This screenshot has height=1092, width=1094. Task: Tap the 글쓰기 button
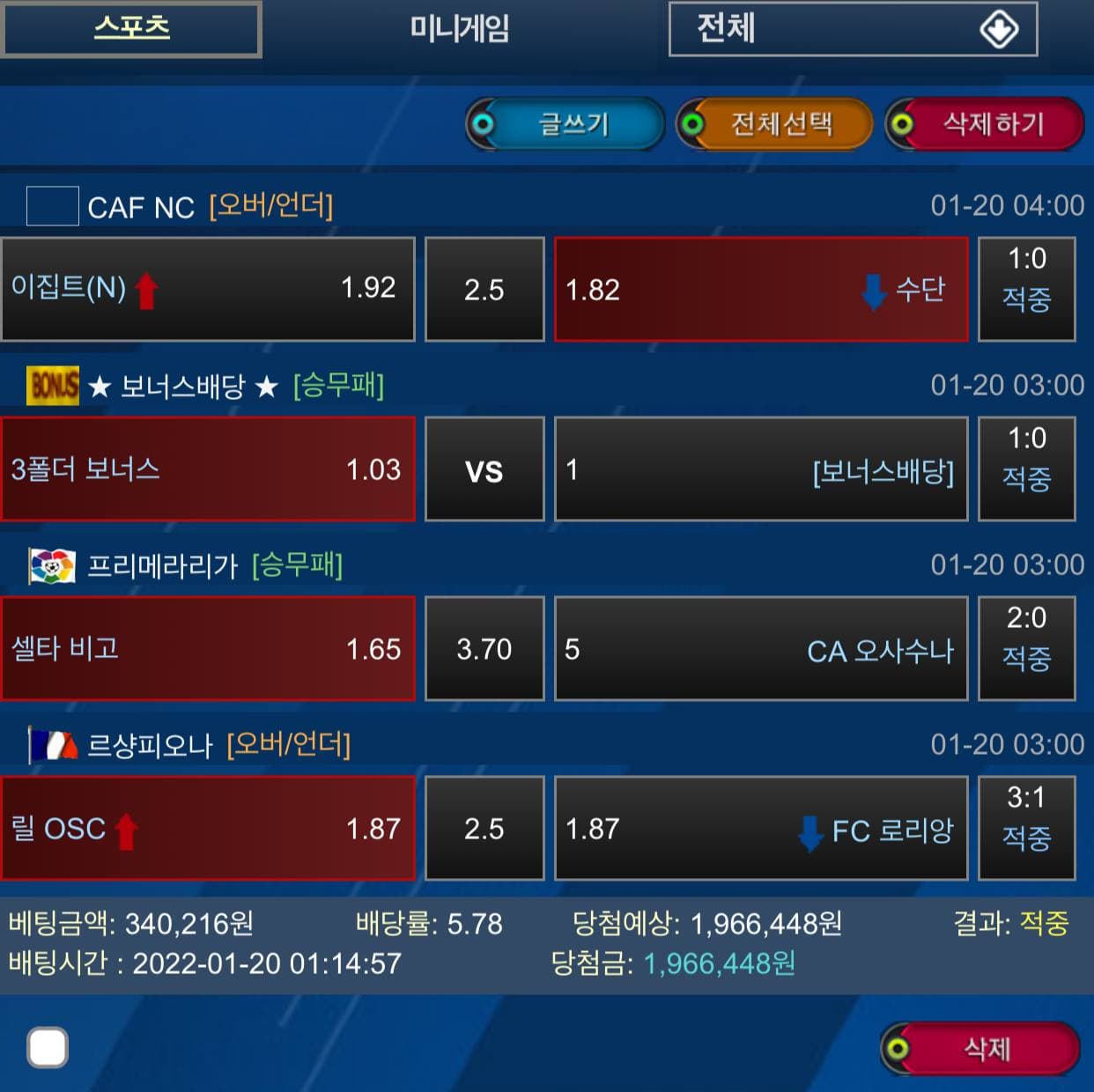565,124
